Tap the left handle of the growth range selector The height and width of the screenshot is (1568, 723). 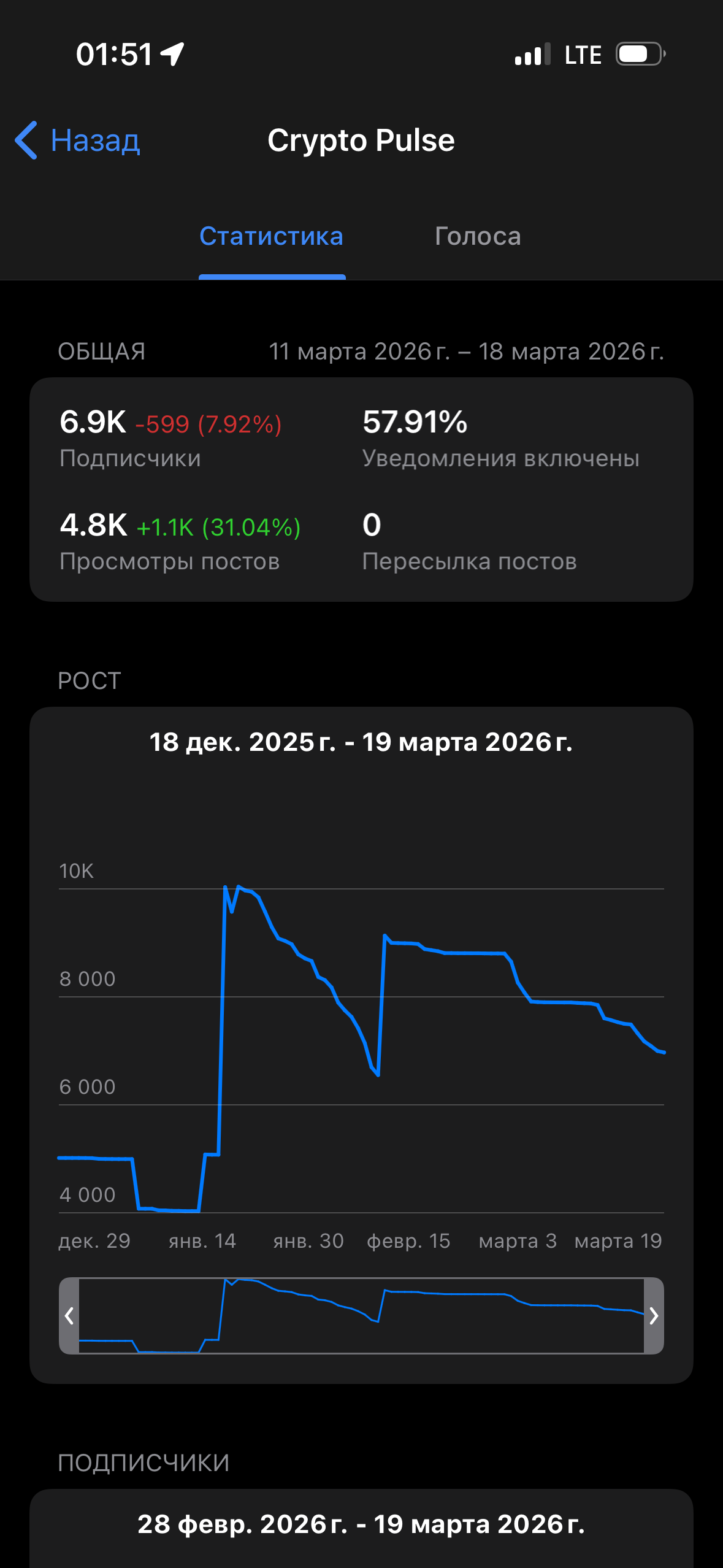[69, 1315]
